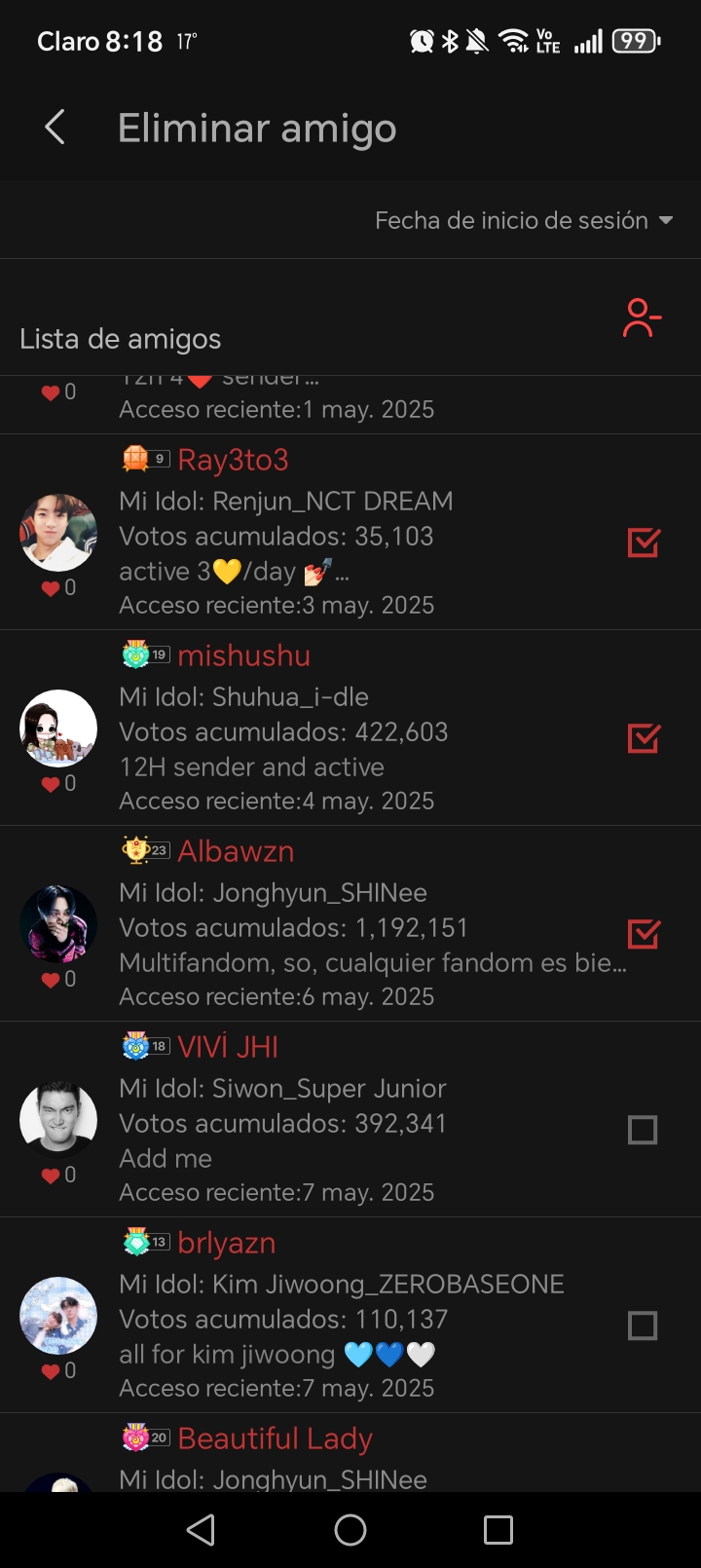Go to the Android home screen
Image resolution: width=701 pixels, height=1568 pixels.
click(350, 1530)
